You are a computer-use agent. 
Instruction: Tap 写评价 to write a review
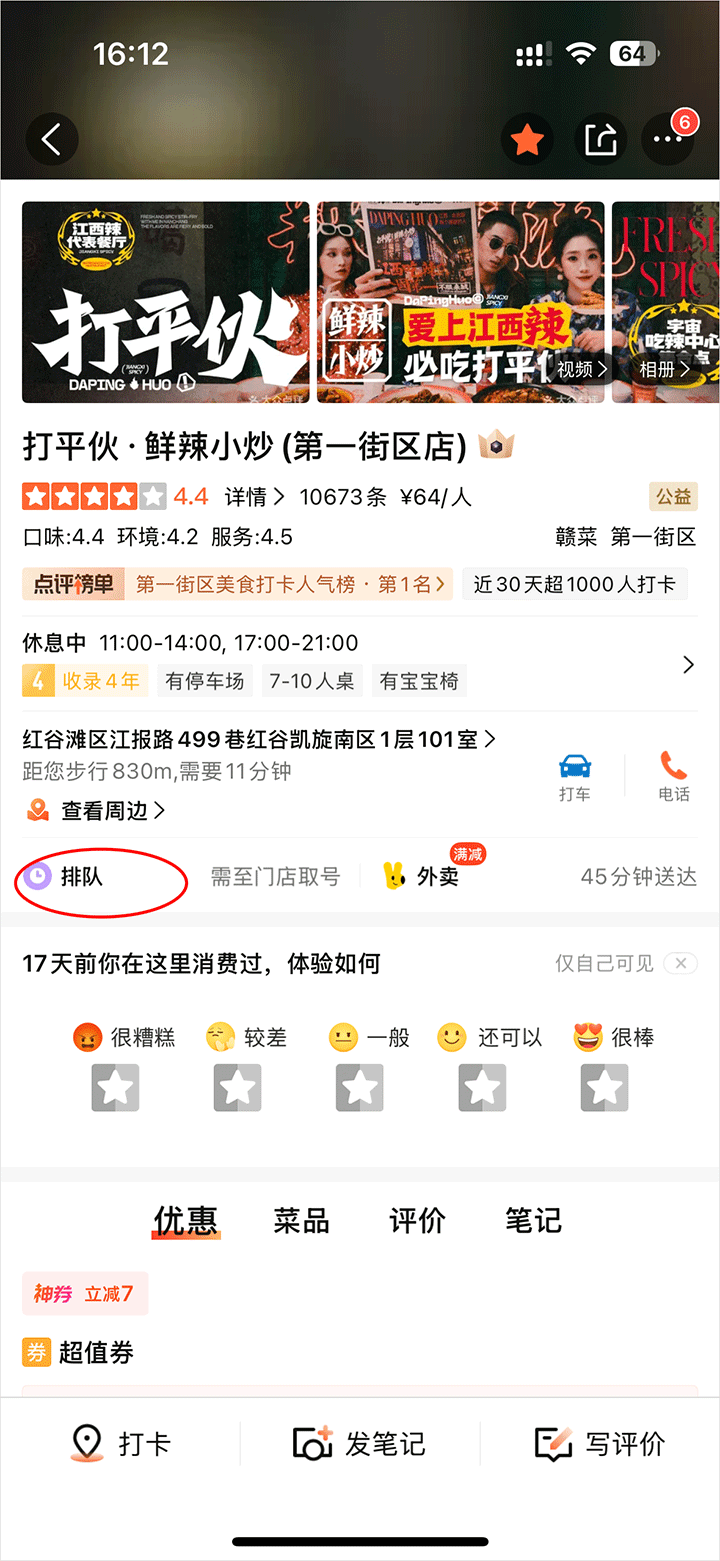600,1443
